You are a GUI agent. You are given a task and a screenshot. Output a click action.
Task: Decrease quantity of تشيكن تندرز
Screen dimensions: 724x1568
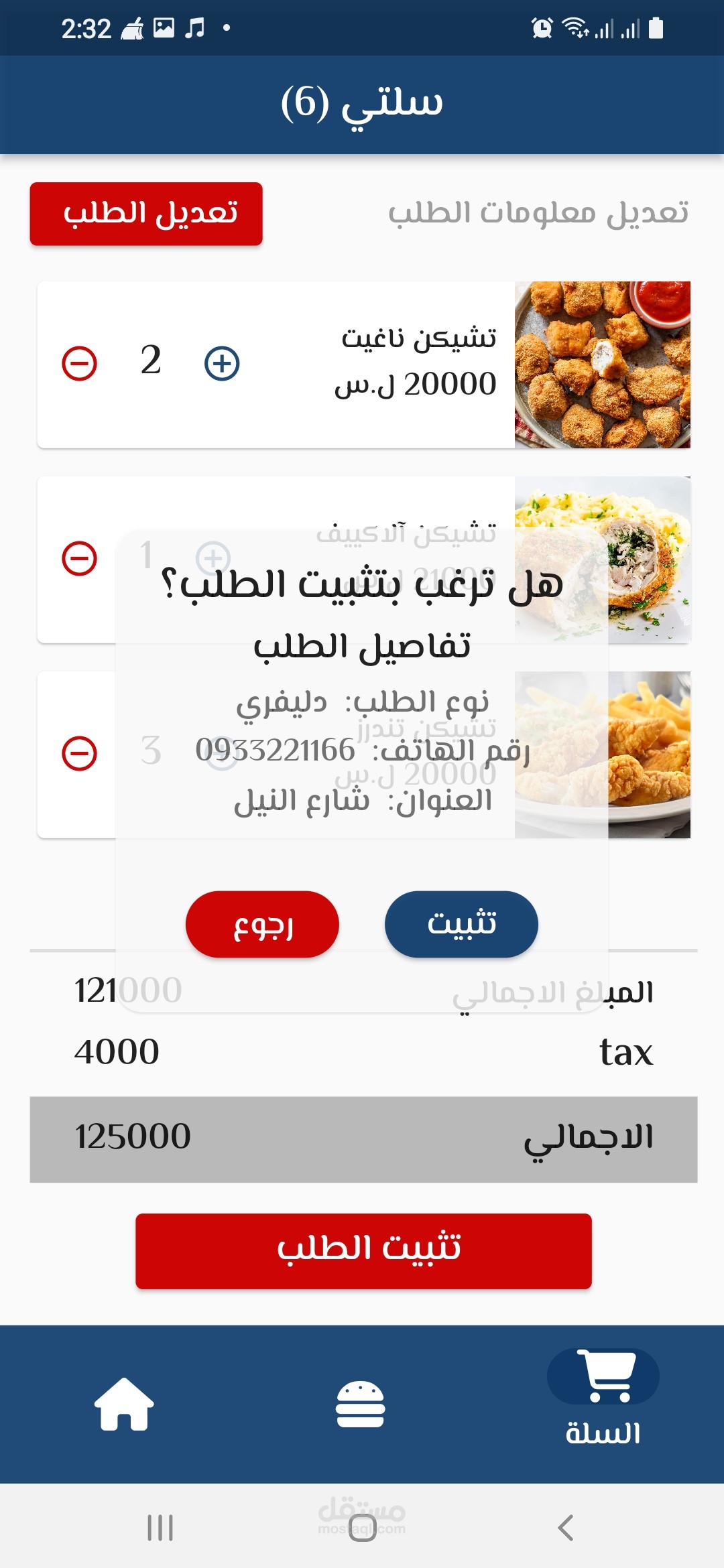click(x=80, y=754)
